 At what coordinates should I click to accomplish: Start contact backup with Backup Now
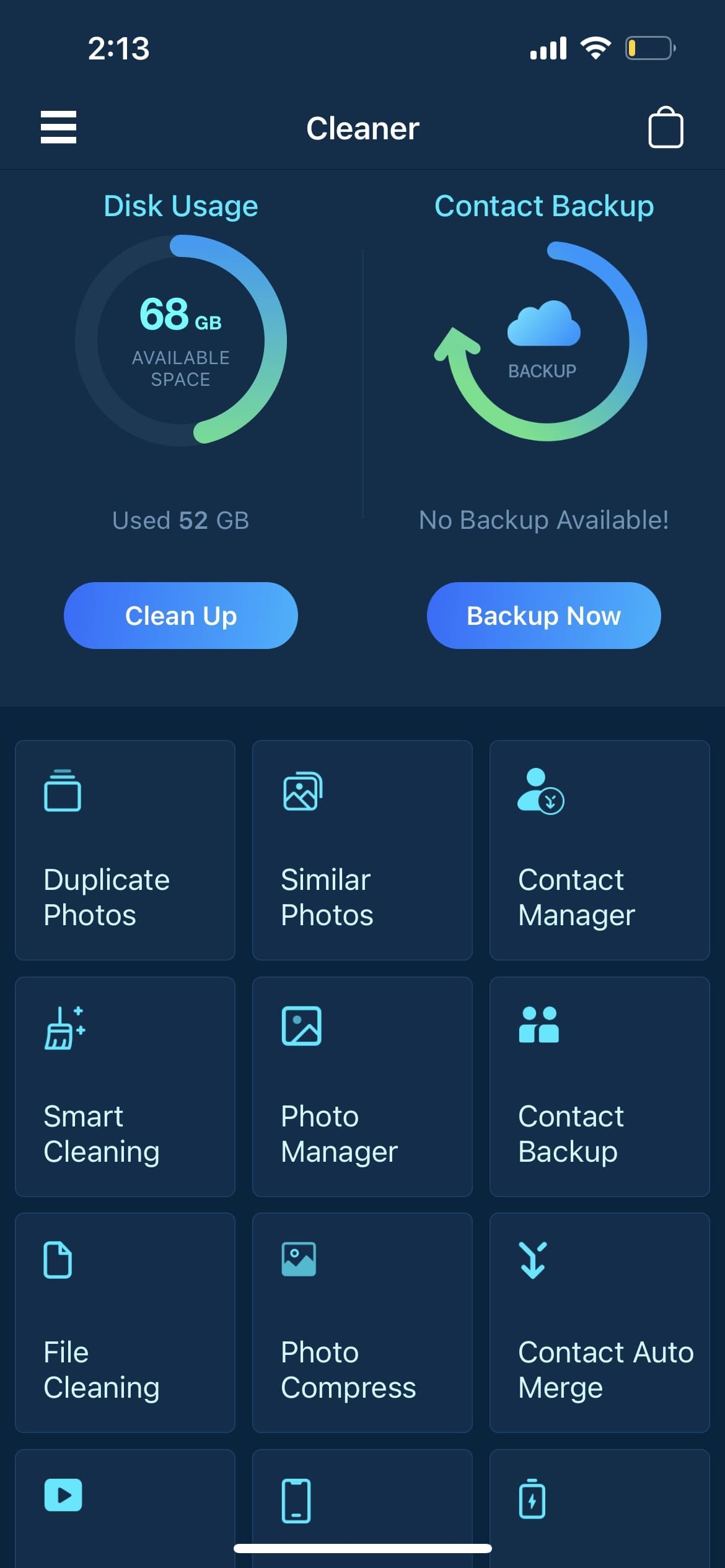click(543, 616)
